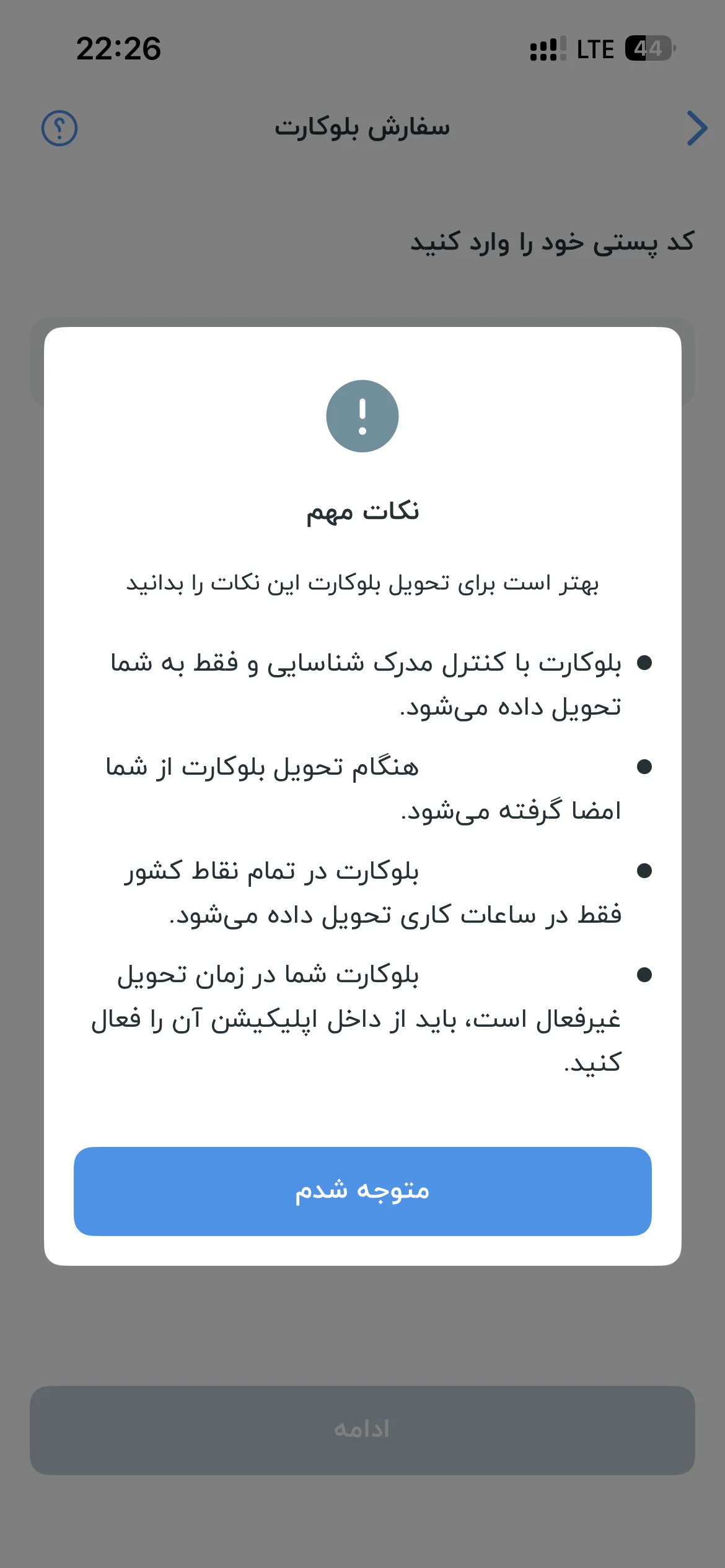
Task: Tap the متوجه شدم button
Action: (x=362, y=1191)
